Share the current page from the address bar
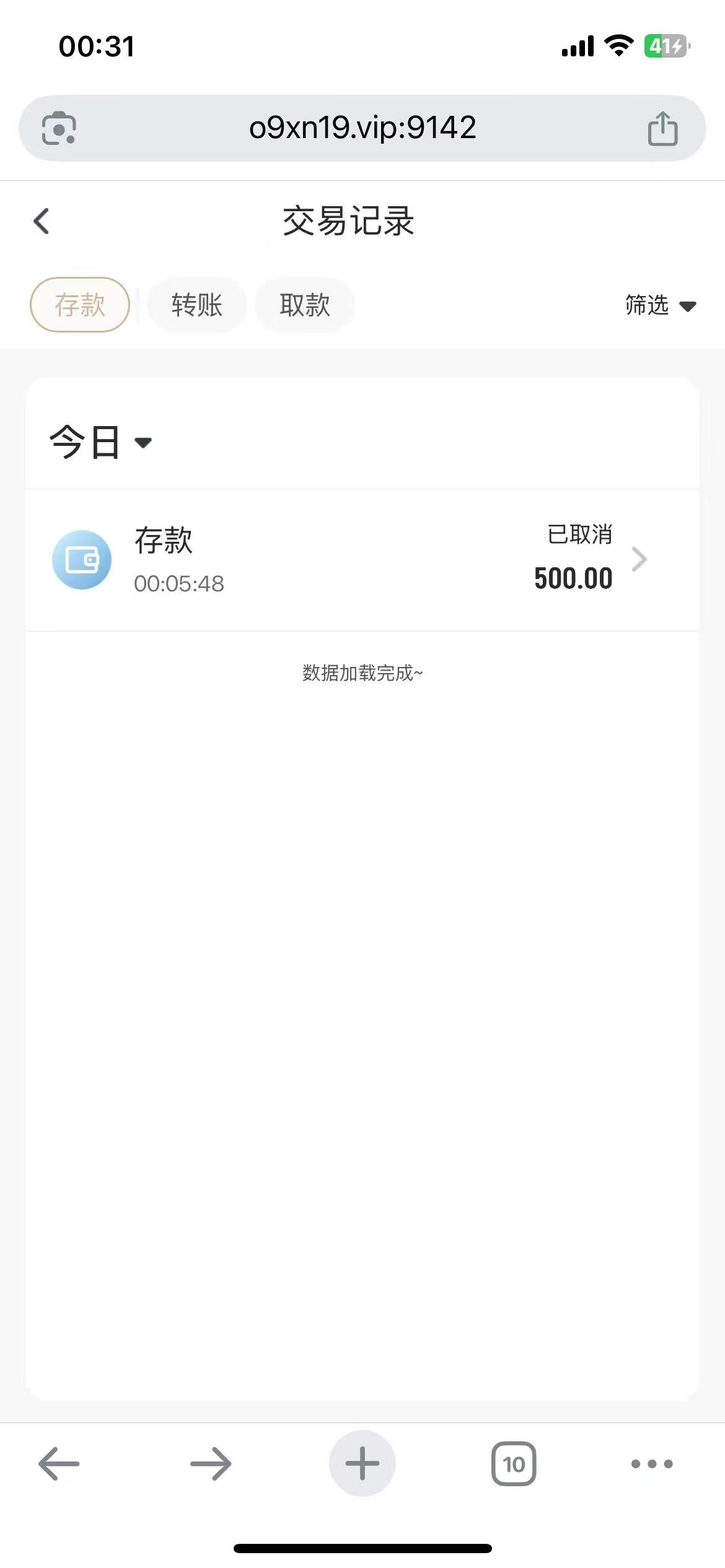 662,128
